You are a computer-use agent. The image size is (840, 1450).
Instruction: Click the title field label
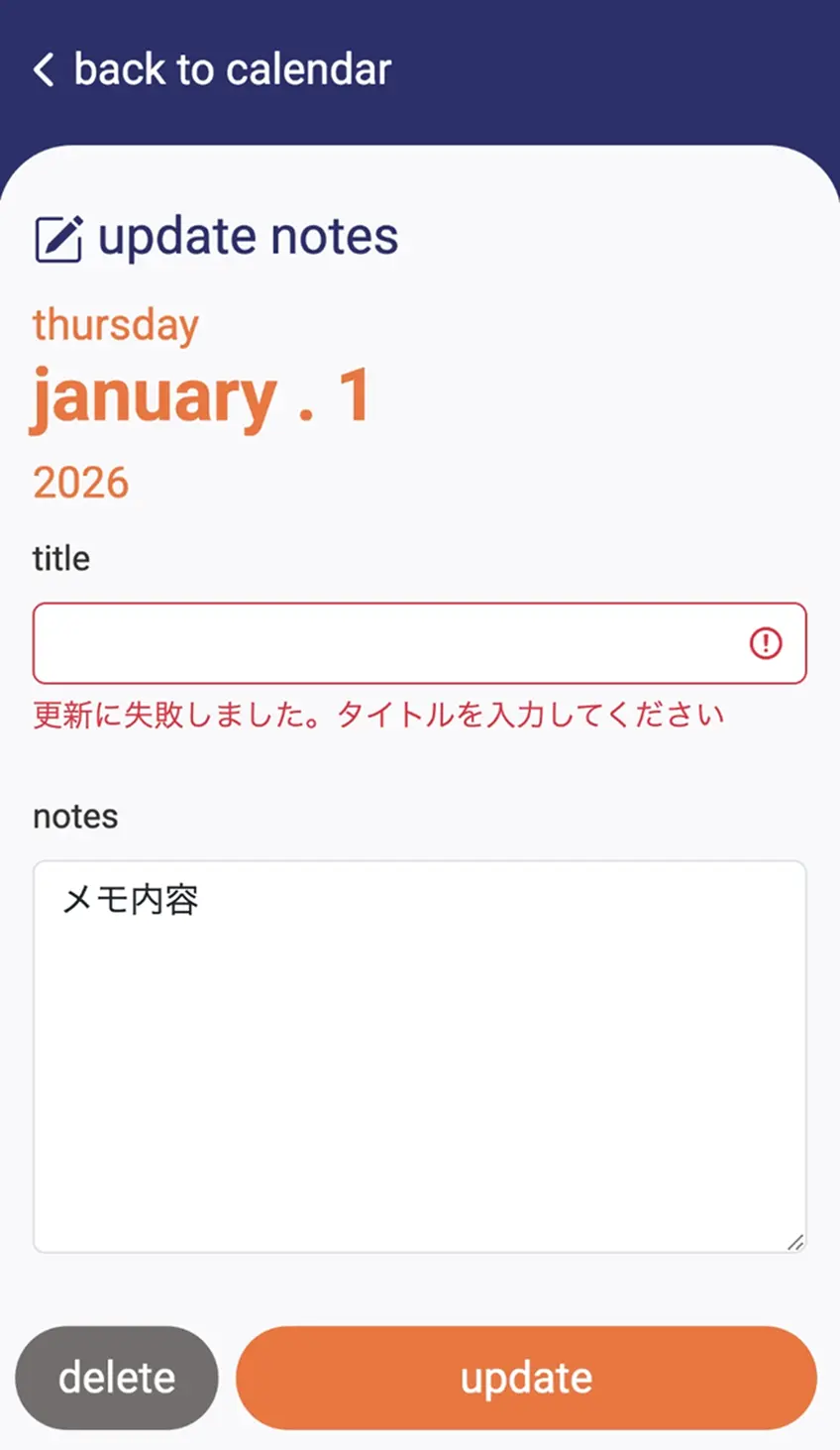tap(60, 558)
